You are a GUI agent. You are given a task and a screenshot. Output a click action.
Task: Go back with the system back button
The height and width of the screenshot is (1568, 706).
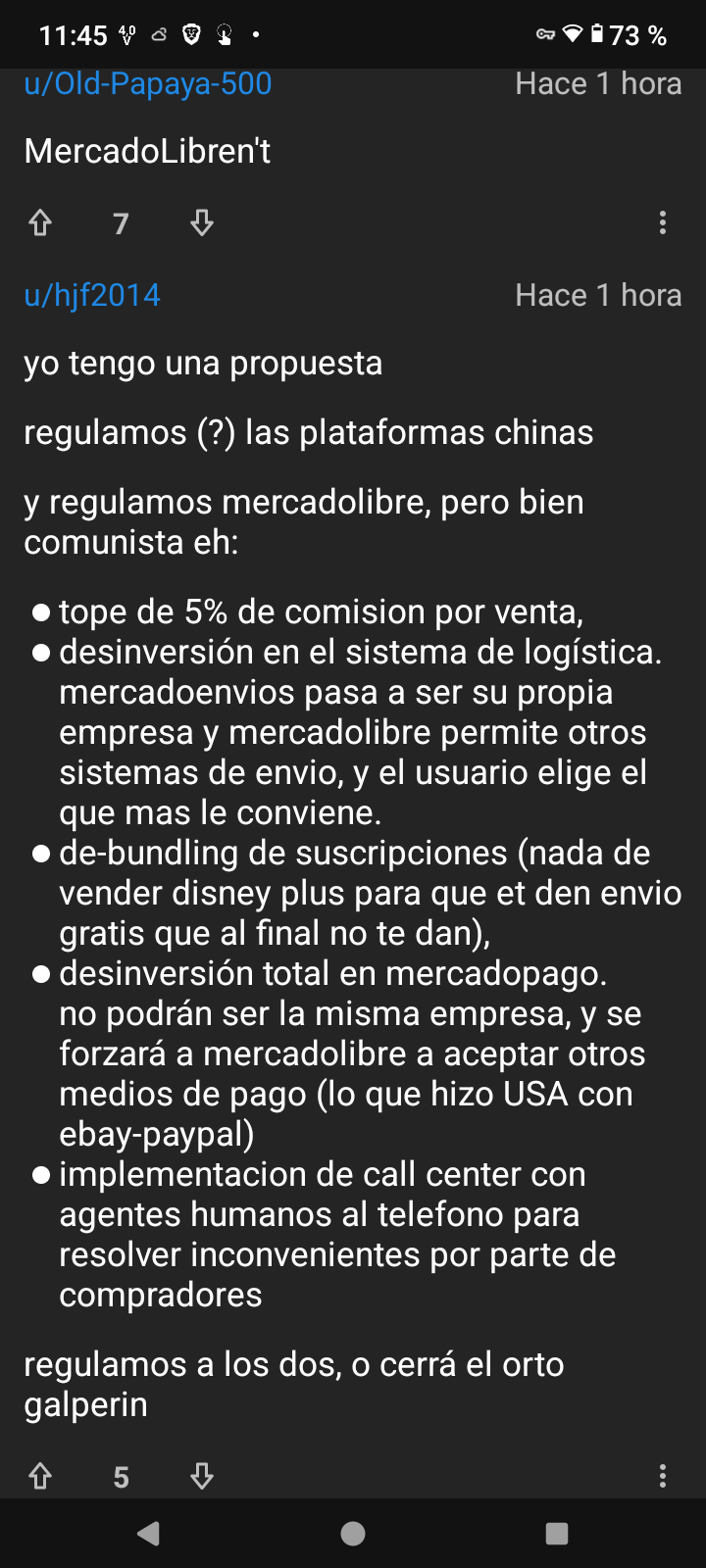[x=149, y=1534]
